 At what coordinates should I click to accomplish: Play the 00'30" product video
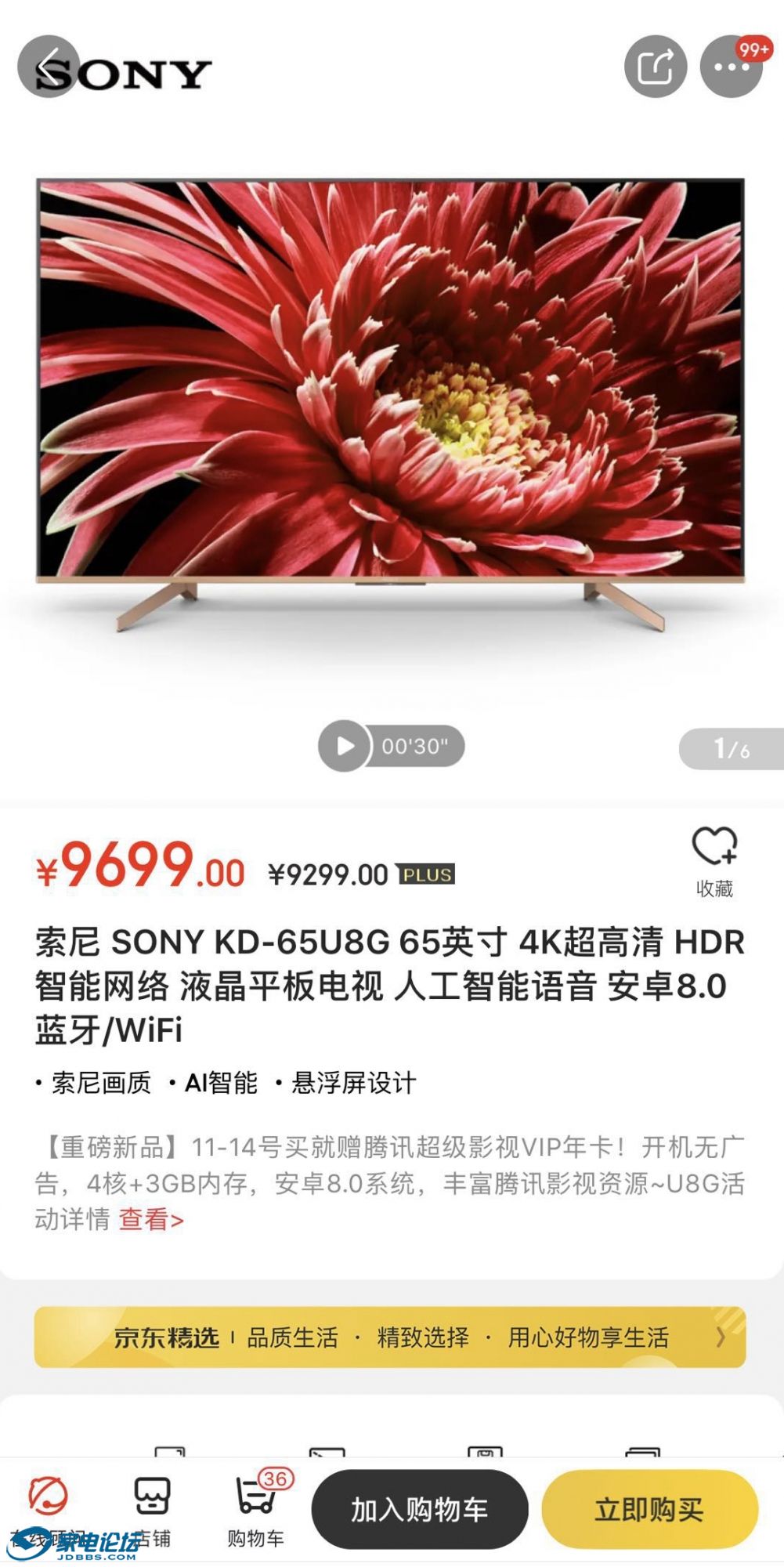345,746
